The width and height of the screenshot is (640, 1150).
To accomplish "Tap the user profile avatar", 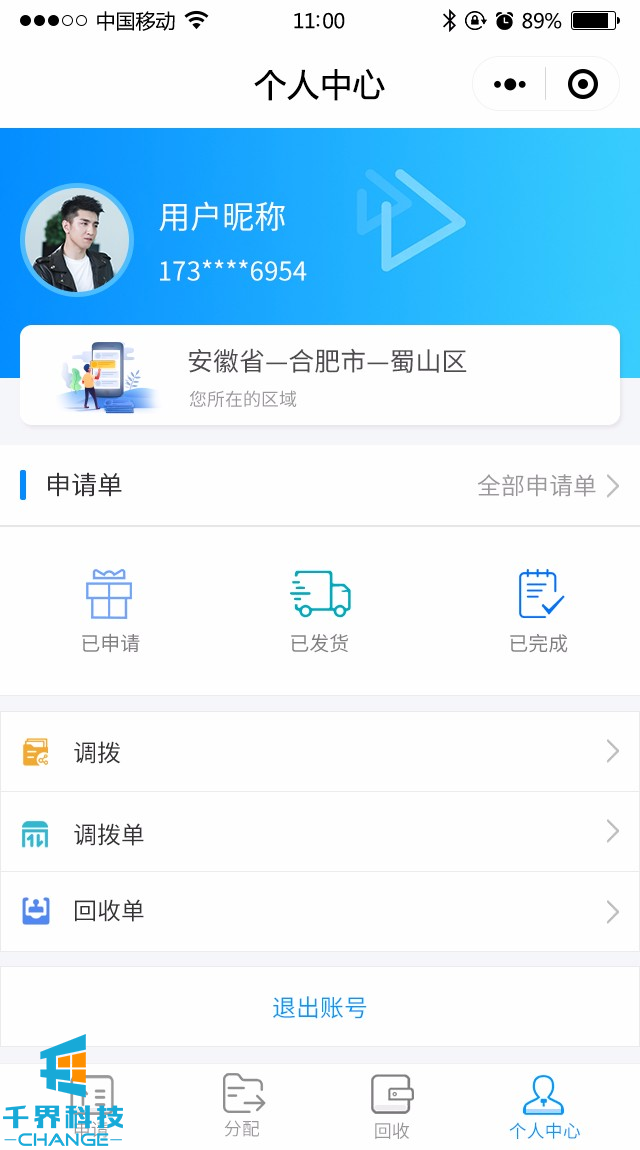I will 77,240.
